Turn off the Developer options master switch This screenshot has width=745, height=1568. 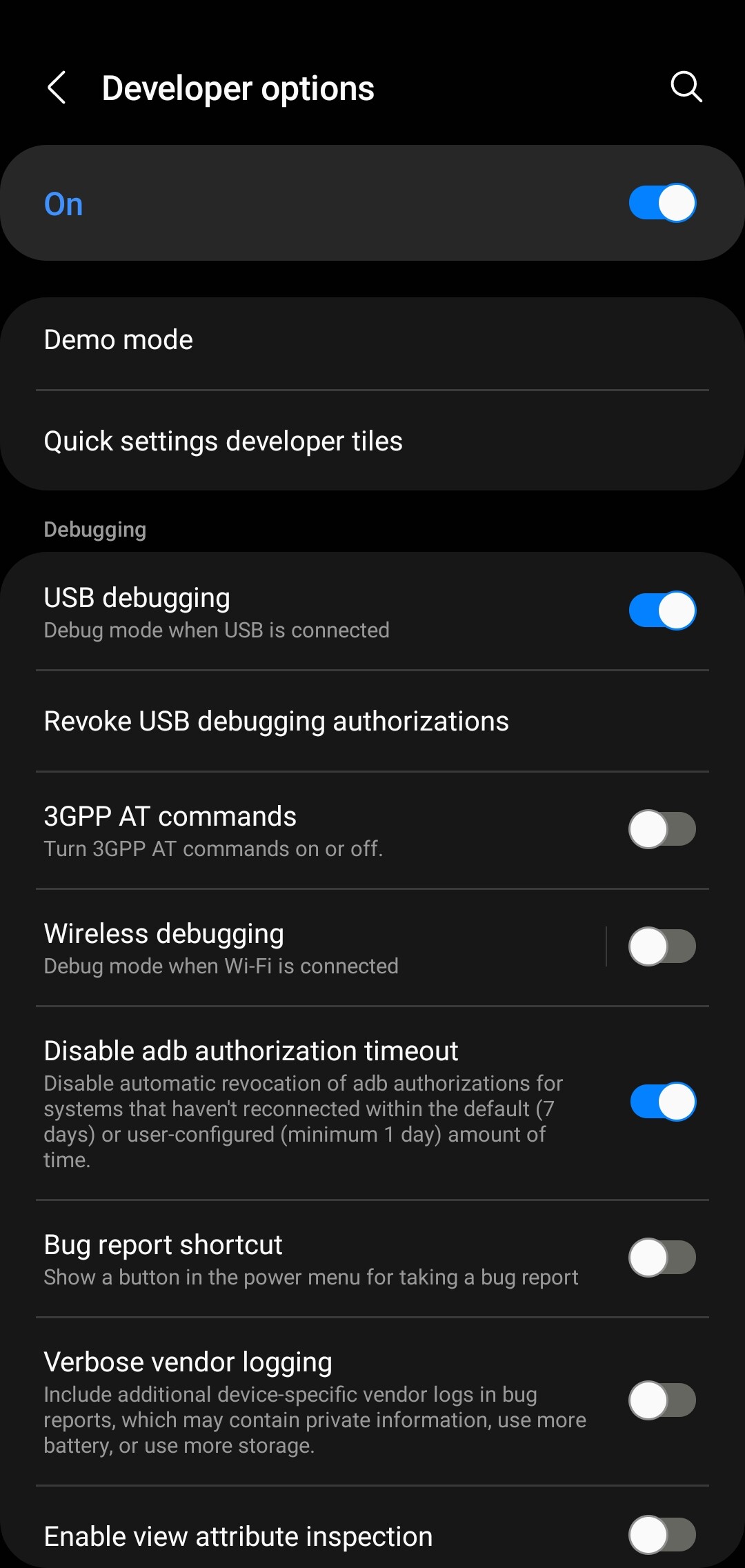662,204
